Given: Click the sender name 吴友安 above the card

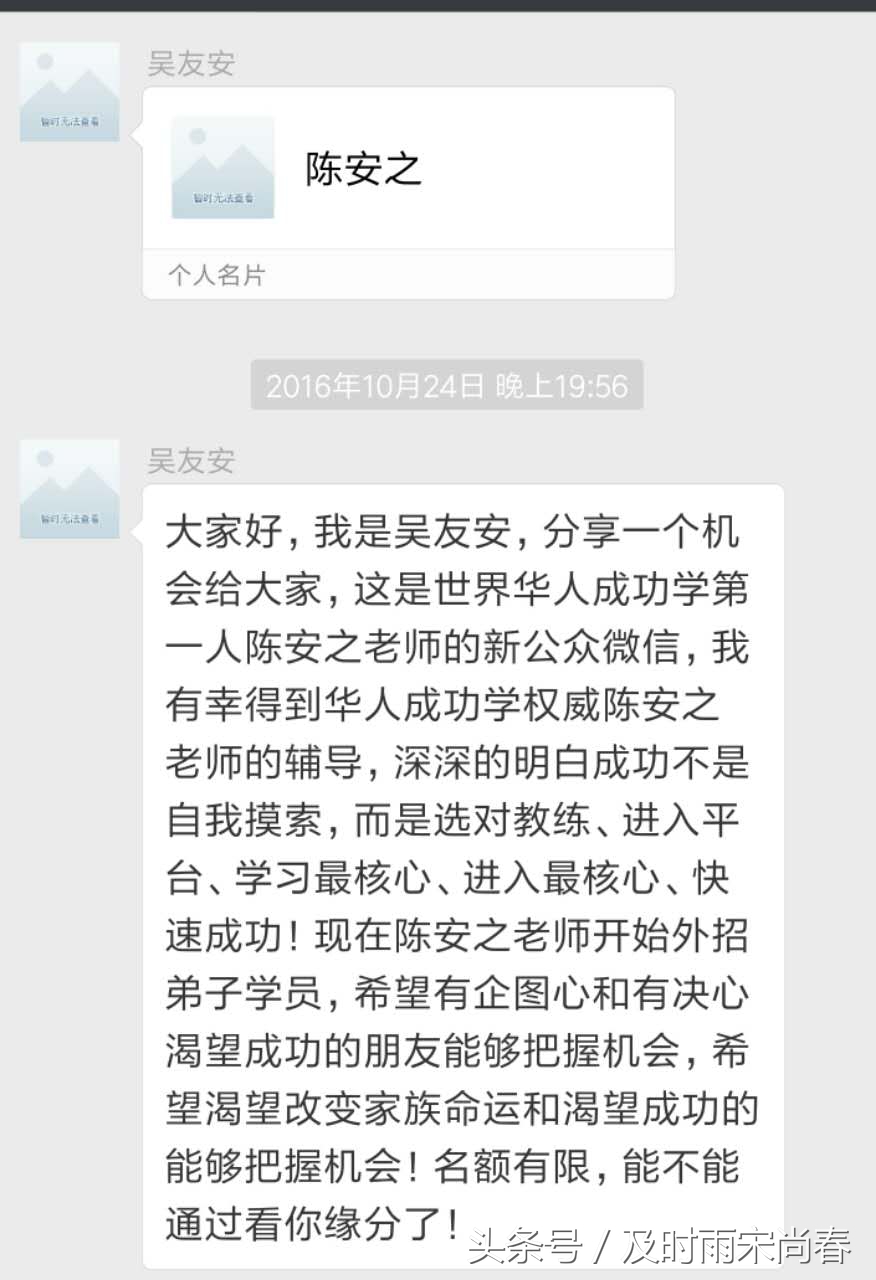Looking at the screenshot, I should (x=190, y=63).
